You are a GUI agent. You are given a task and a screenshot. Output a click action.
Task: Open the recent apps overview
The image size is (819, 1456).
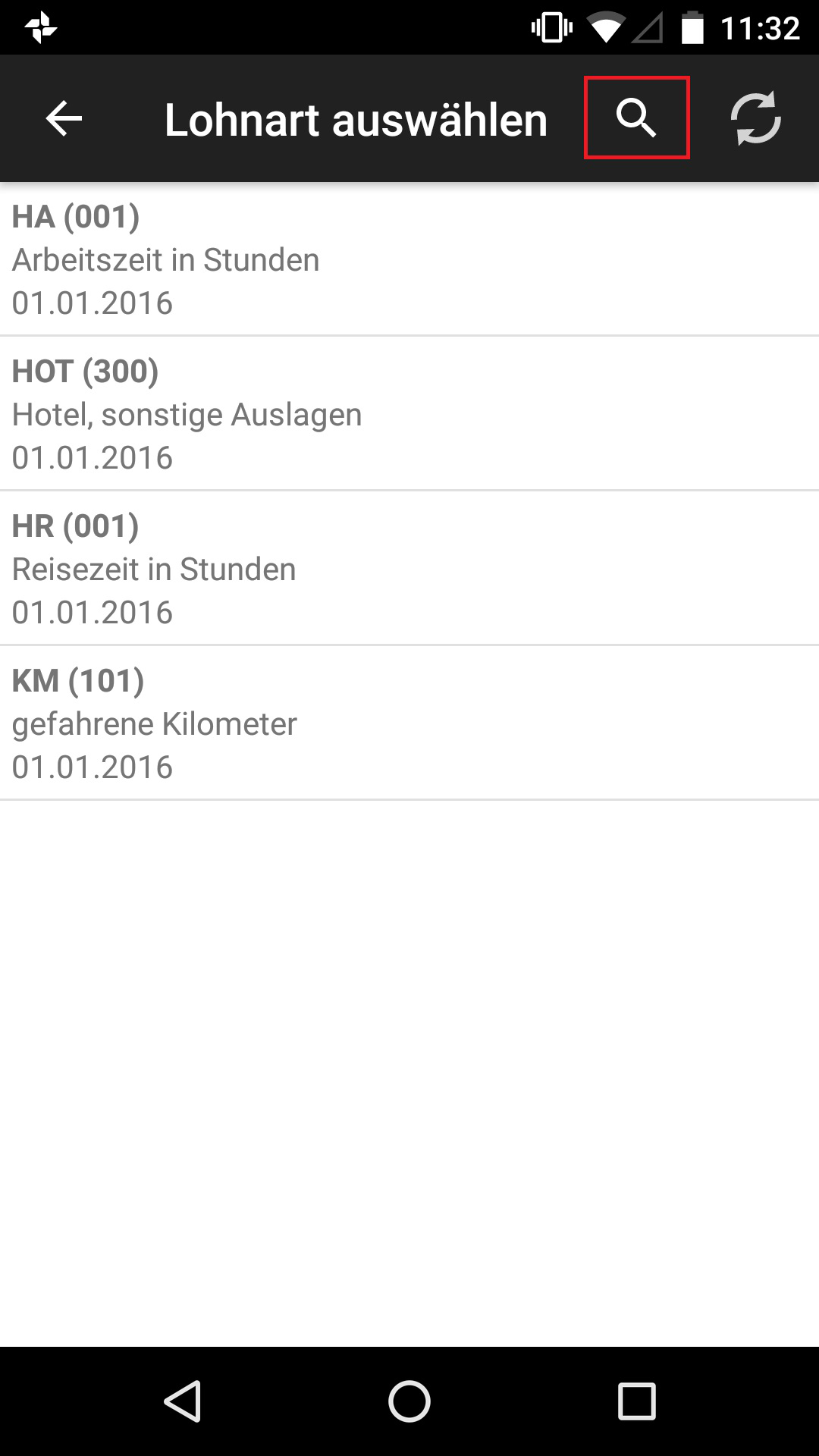point(637,1401)
